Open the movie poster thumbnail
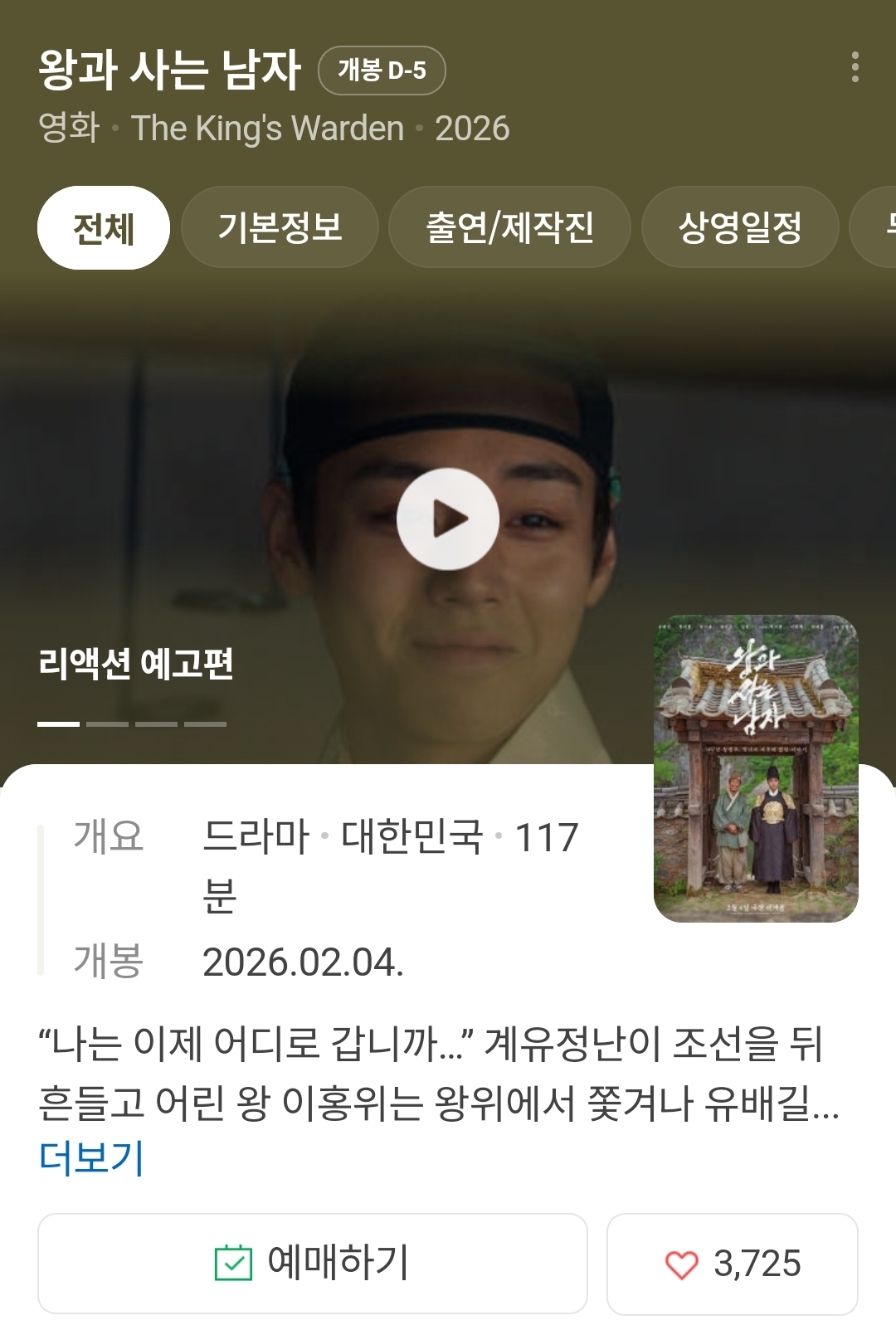 [756, 768]
